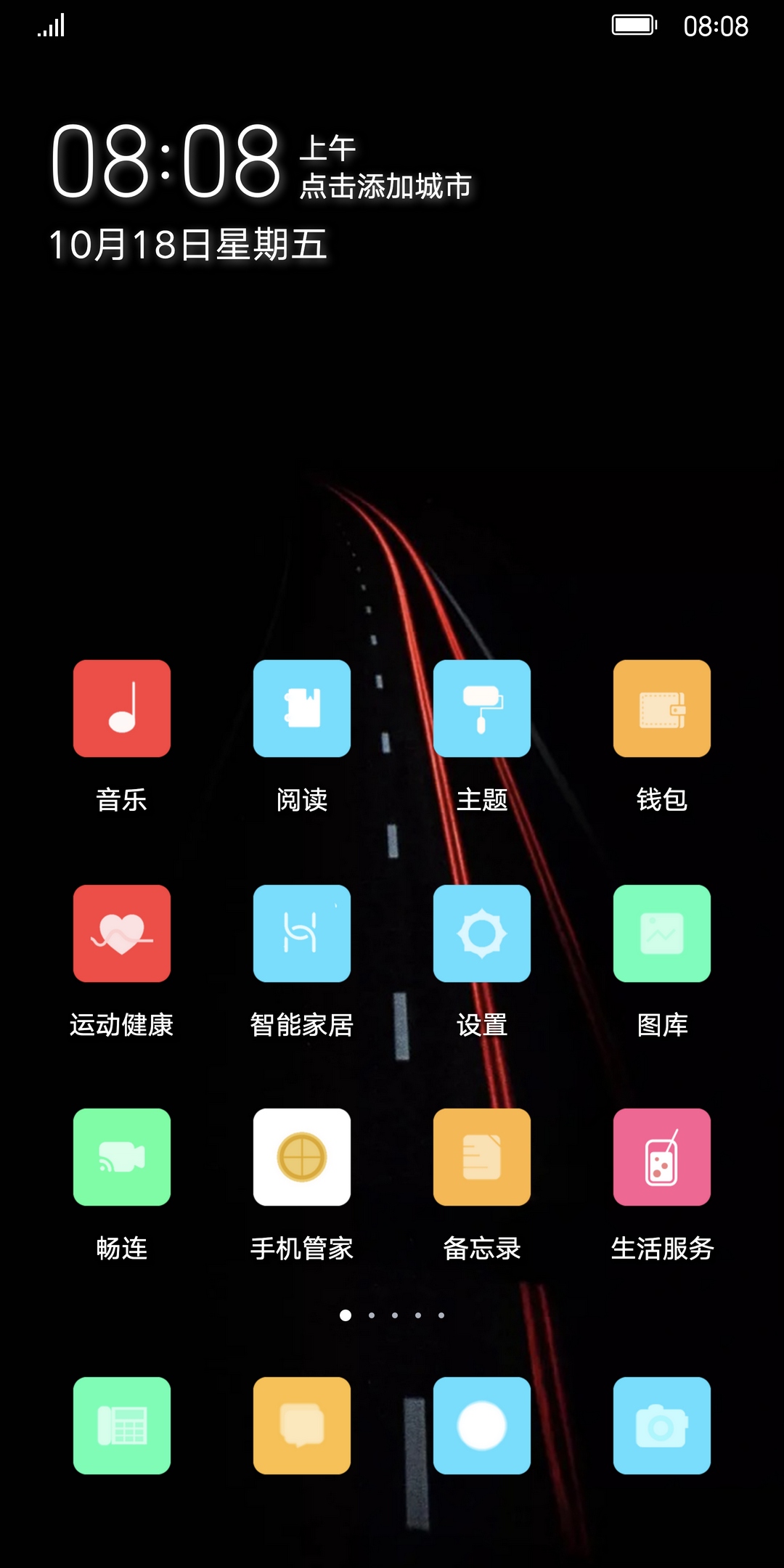Open the 钱包 wallet app
Screen dimensions: 784x1568
[x=662, y=709]
